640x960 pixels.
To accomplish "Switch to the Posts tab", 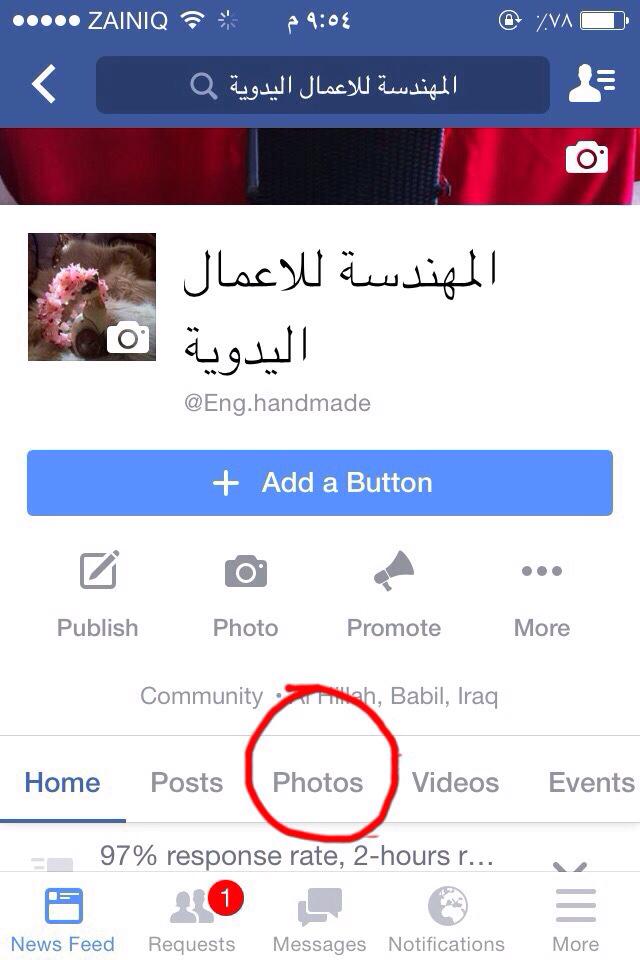I will (187, 782).
